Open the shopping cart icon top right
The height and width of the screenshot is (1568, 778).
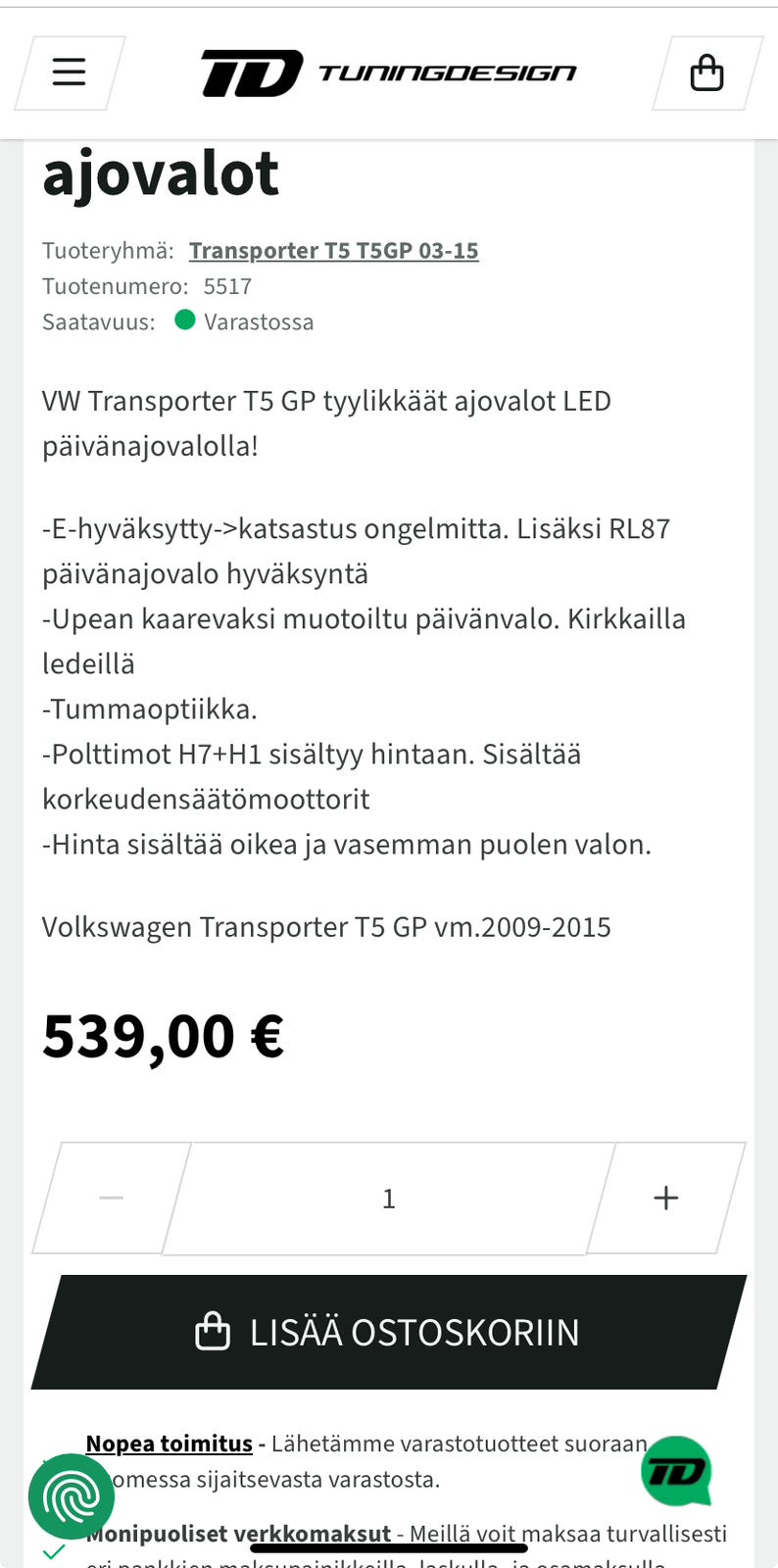tap(705, 72)
